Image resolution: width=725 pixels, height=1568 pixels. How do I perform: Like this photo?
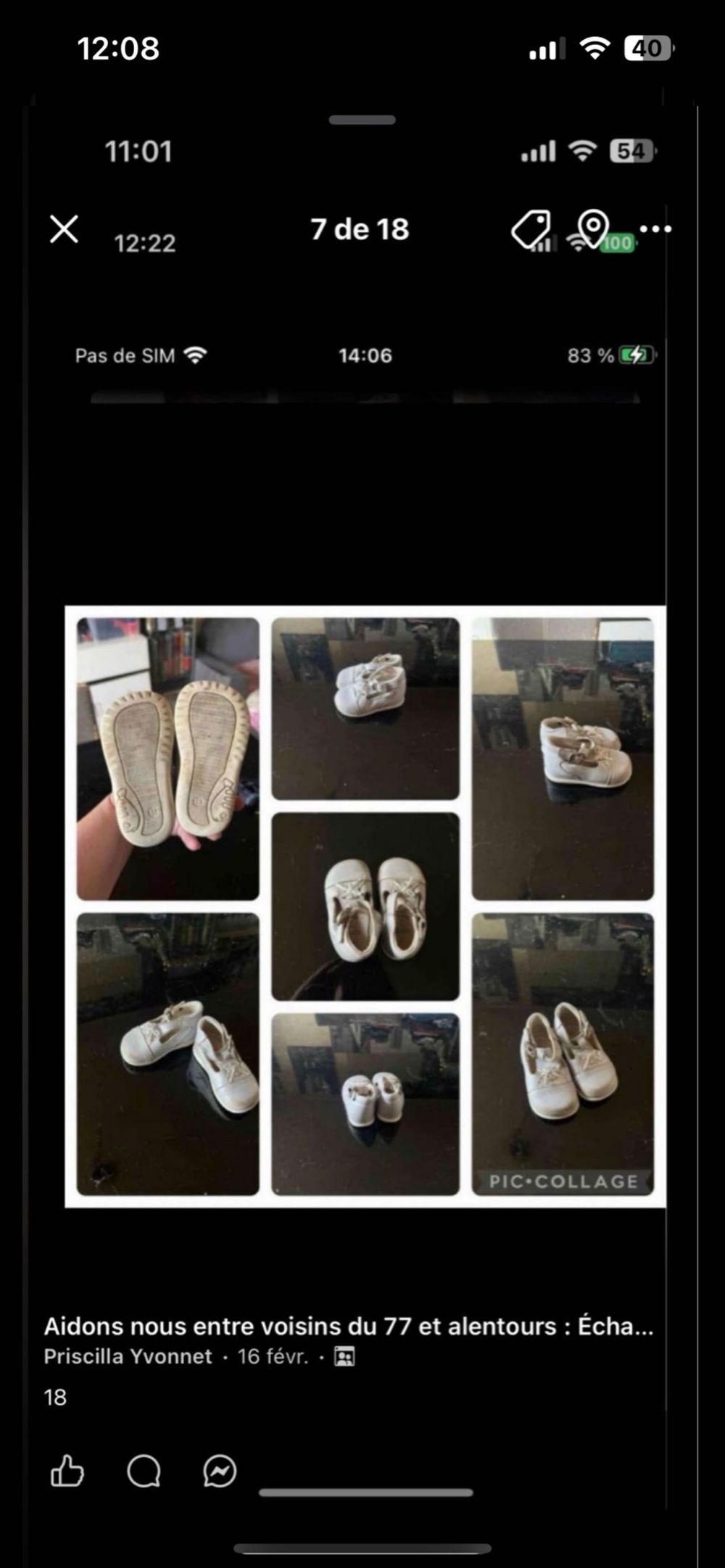67,1472
